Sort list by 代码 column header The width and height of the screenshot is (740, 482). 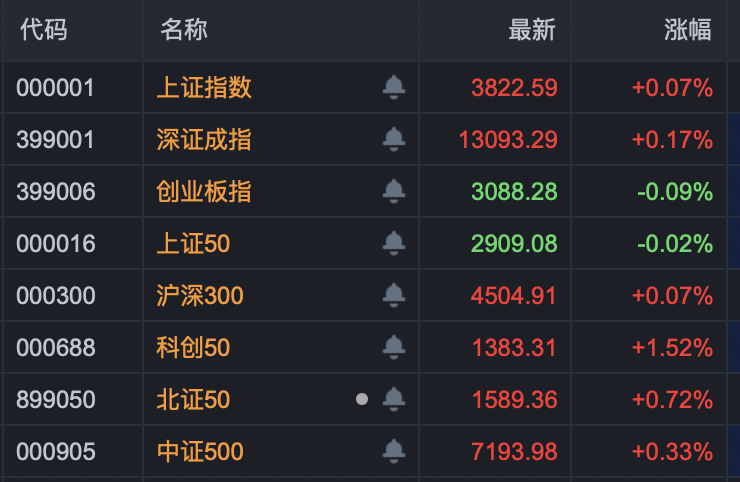[x=43, y=30]
